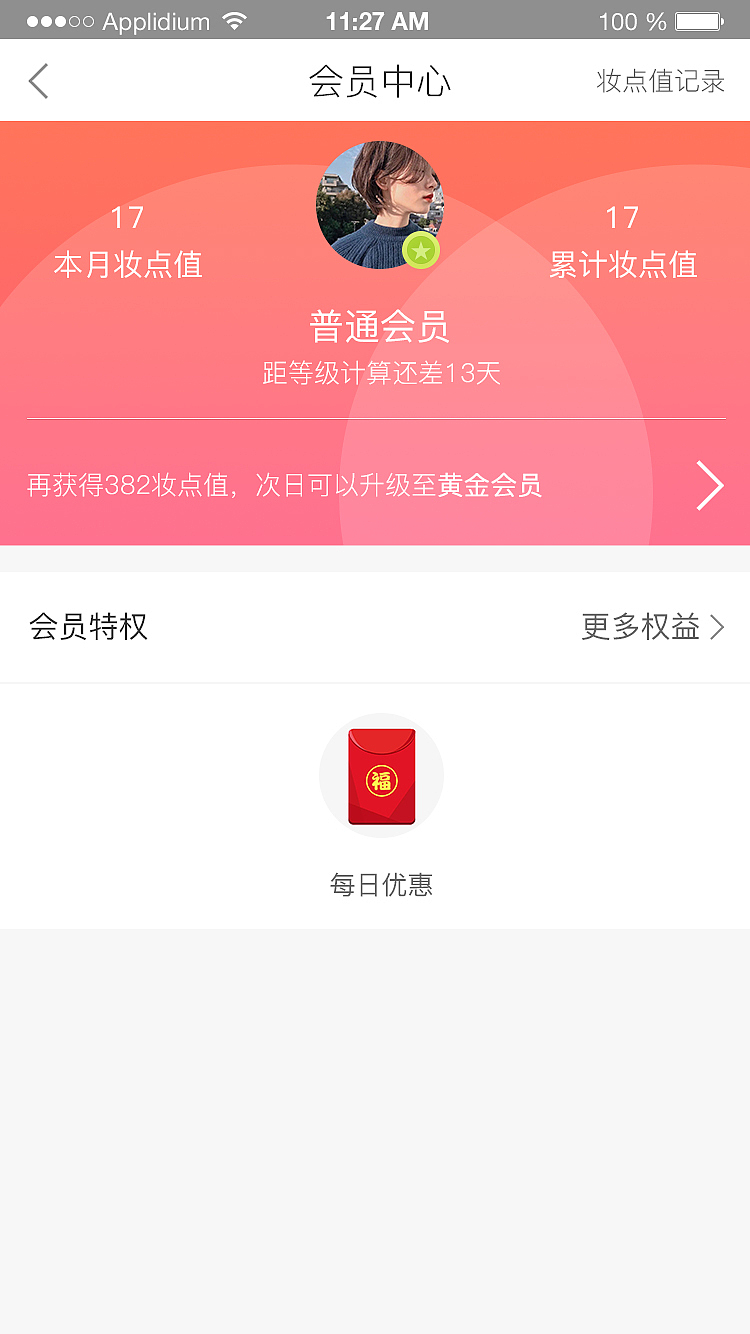The width and height of the screenshot is (750, 1334).
Task: Expand the 黄金会员 upgrade banner via right chevron
Action: (709, 485)
